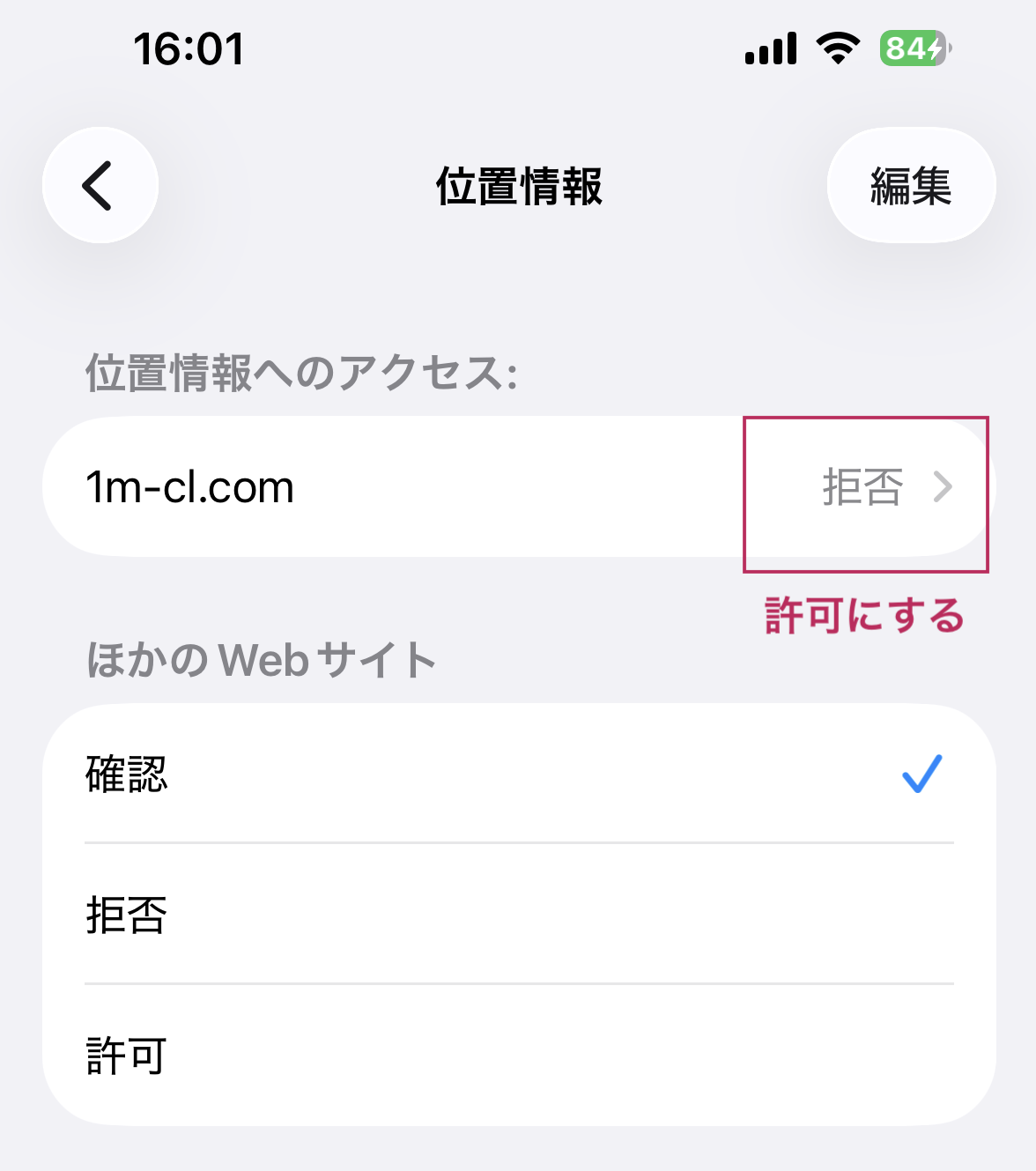The height and width of the screenshot is (1171, 1036).
Task: Set other websites to 許可
Action: [x=518, y=1055]
